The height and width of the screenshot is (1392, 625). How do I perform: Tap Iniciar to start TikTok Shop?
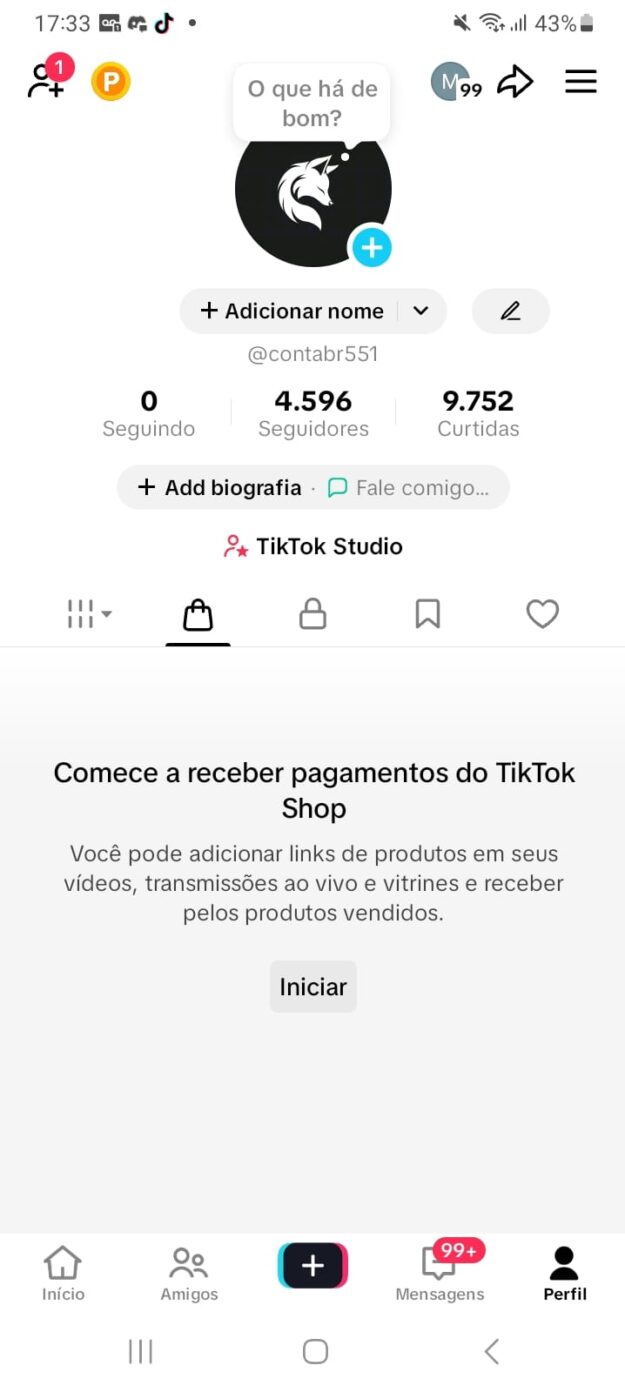point(313,987)
